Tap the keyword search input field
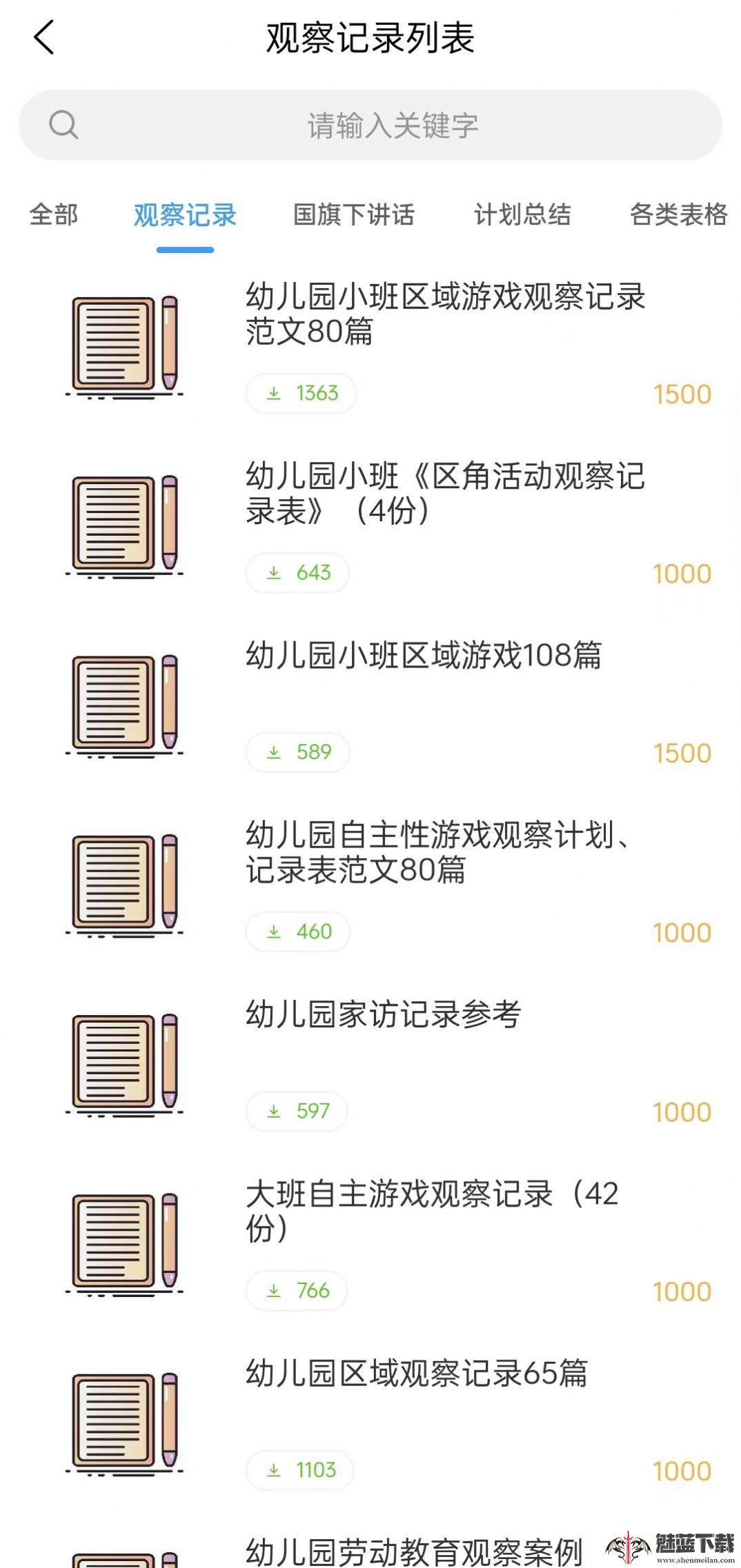The image size is (741, 1568). pos(391,125)
